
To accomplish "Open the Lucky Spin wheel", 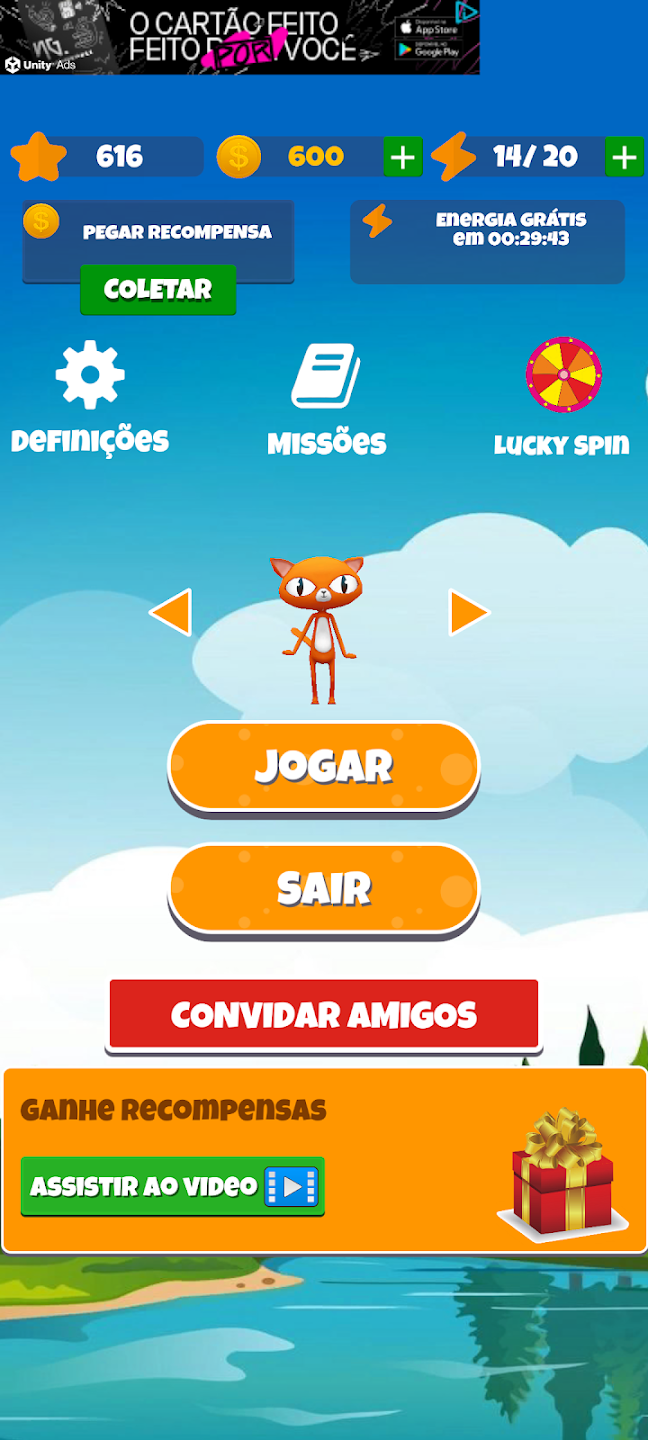I will (563, 396).
